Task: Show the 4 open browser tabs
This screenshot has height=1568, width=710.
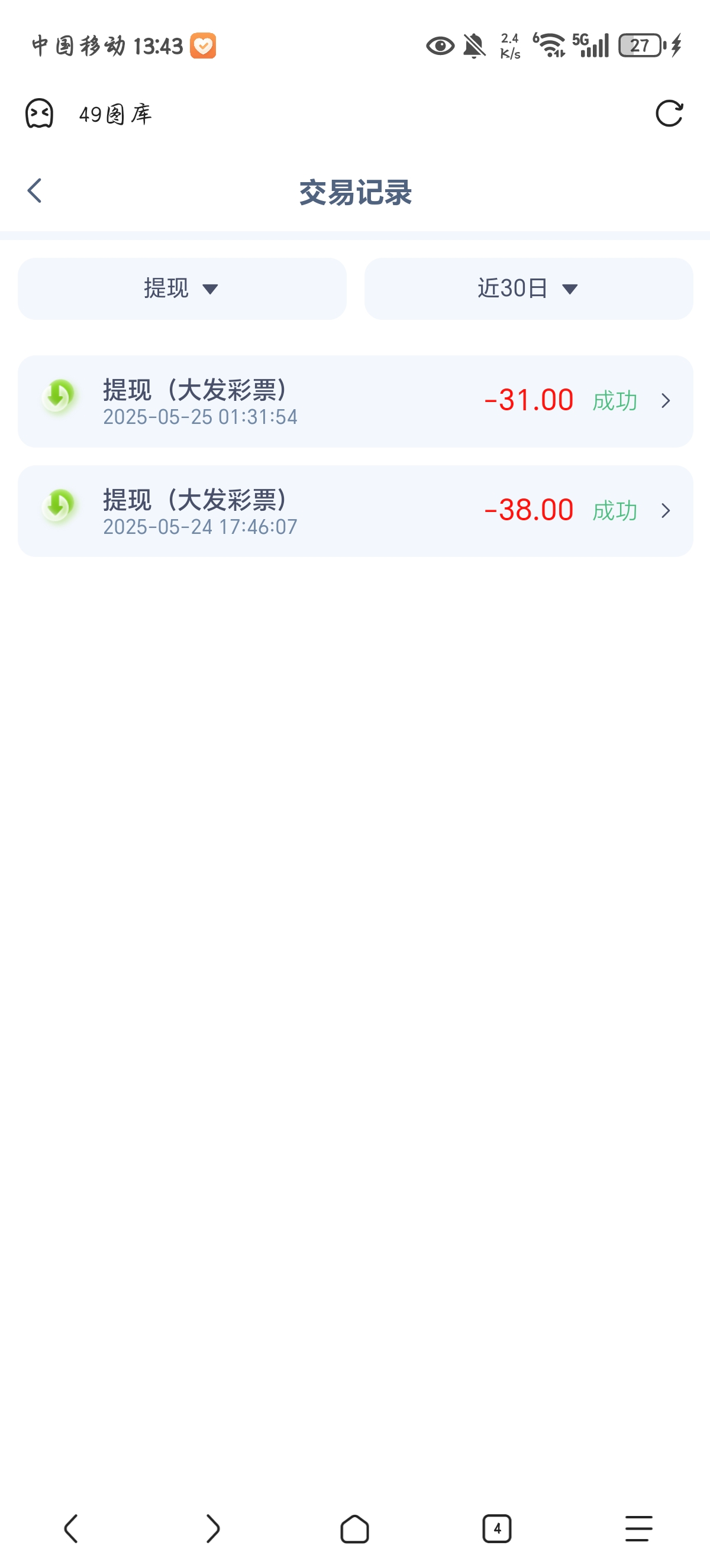Action: tap(496, 1528)
